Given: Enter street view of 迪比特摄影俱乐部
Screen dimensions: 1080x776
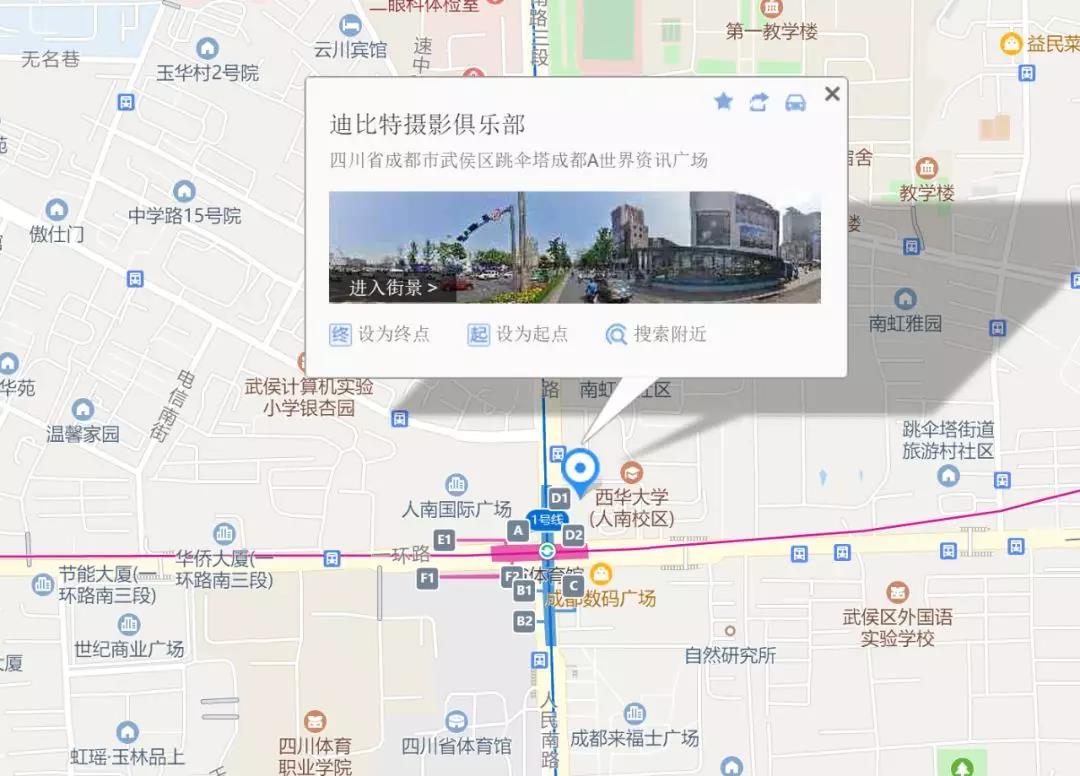Looking at the screenshot, I should [x=392, y=288].
